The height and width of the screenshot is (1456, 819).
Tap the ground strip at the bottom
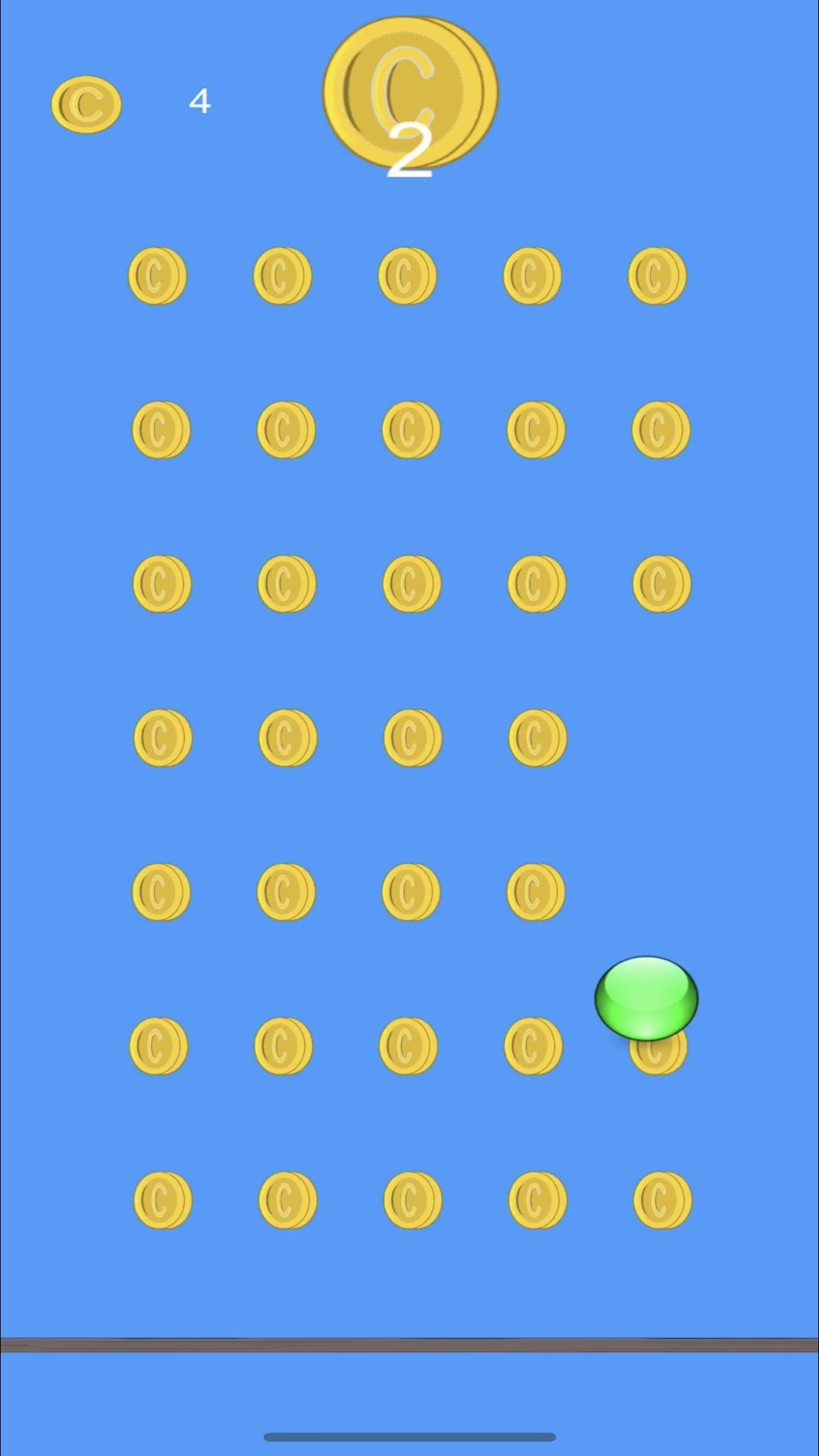tap(409, 1344)
